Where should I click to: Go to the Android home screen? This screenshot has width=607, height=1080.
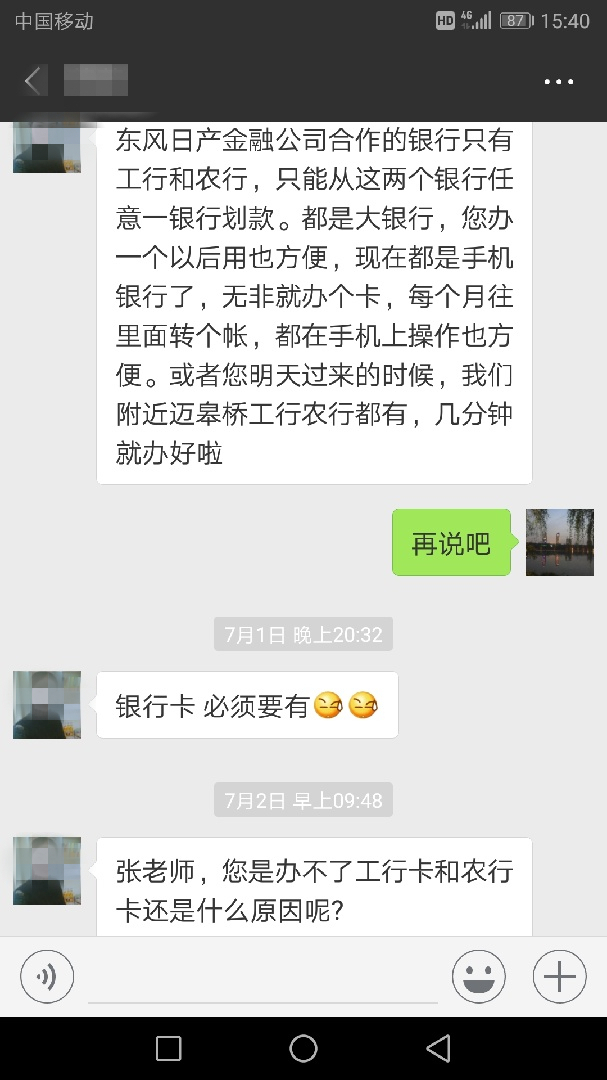(x=303, y=1048)
